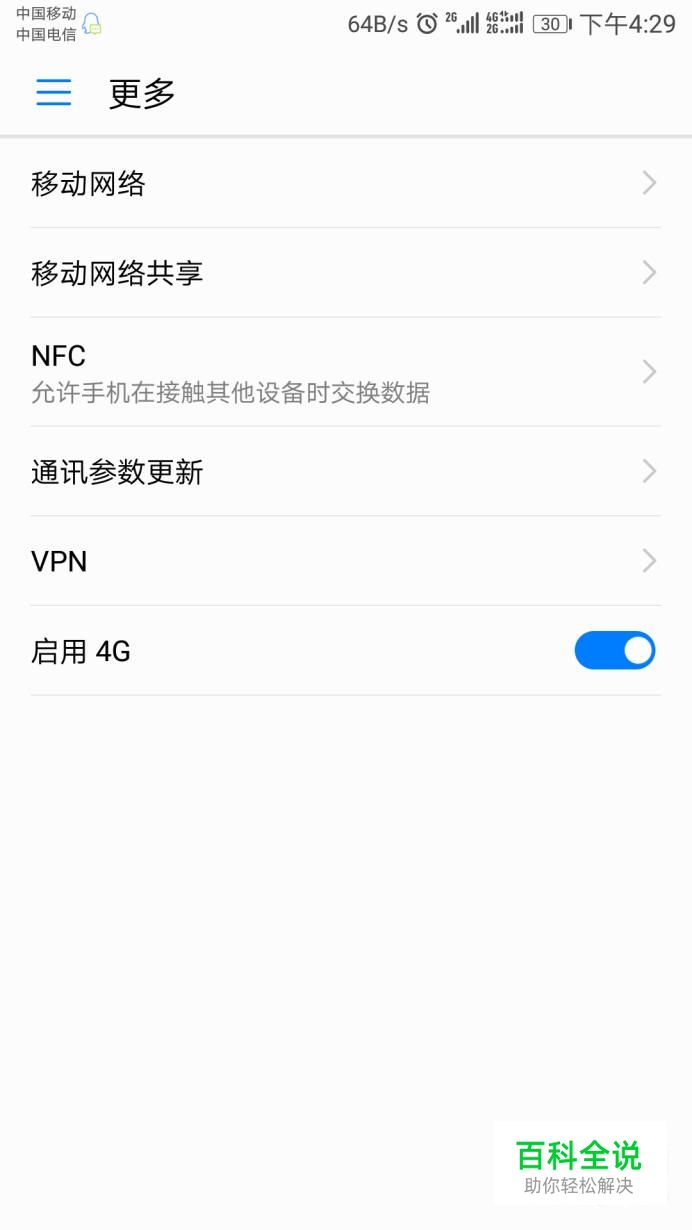The image size is (692, 1230).
Task: Open the NFC settings row
Action: coord(345,372)
